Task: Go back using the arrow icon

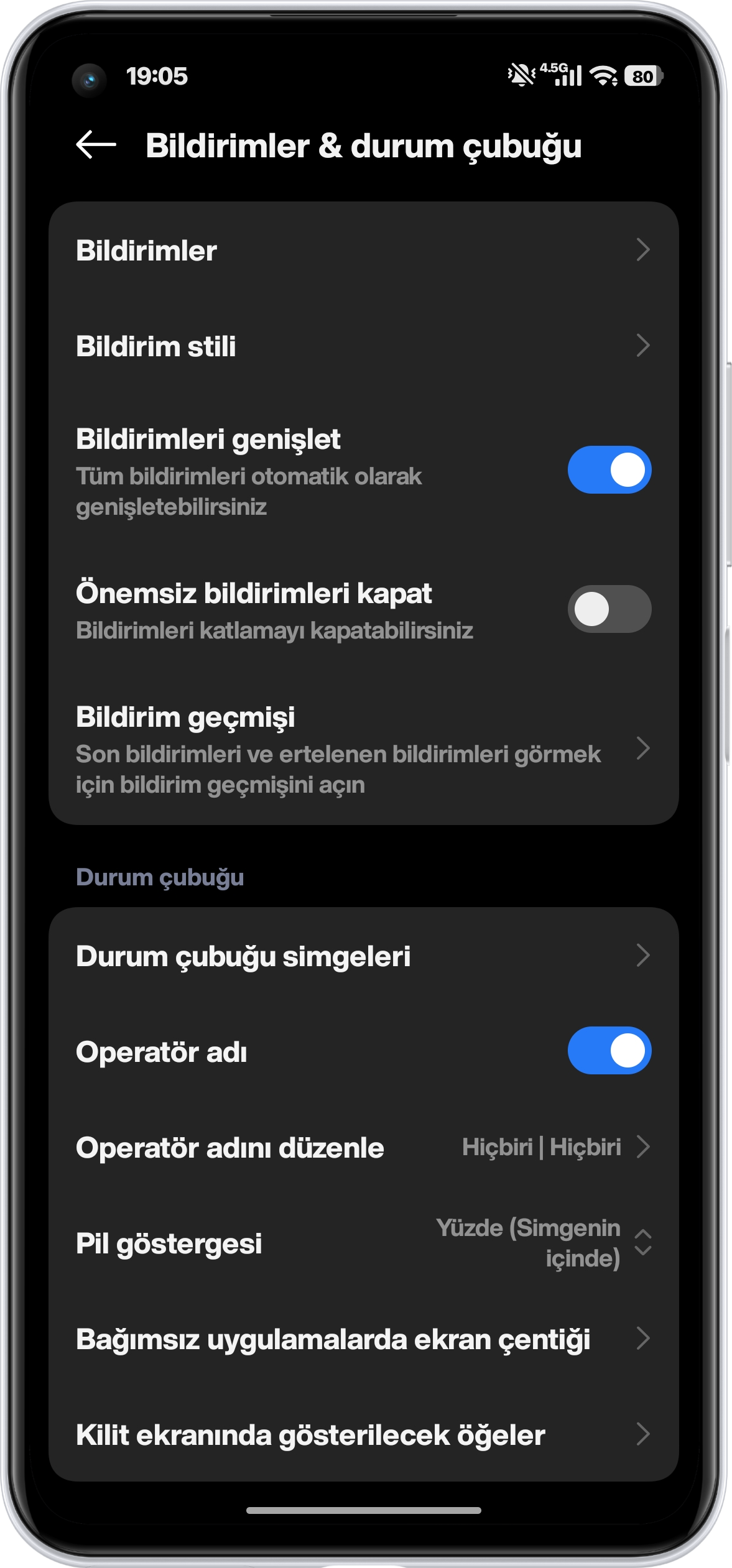Action: (x=96, y=145)
